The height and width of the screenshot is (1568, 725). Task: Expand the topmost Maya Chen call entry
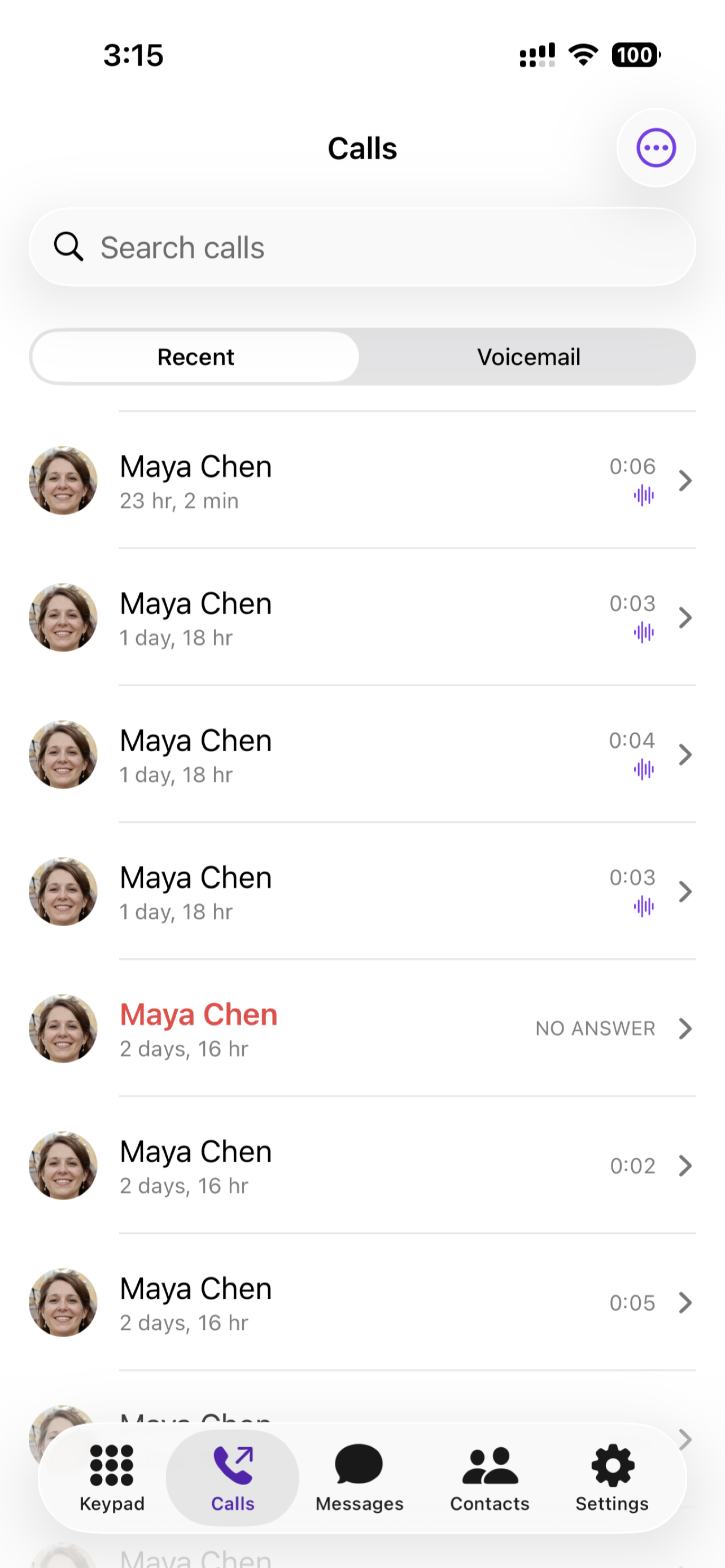point(686,481)
